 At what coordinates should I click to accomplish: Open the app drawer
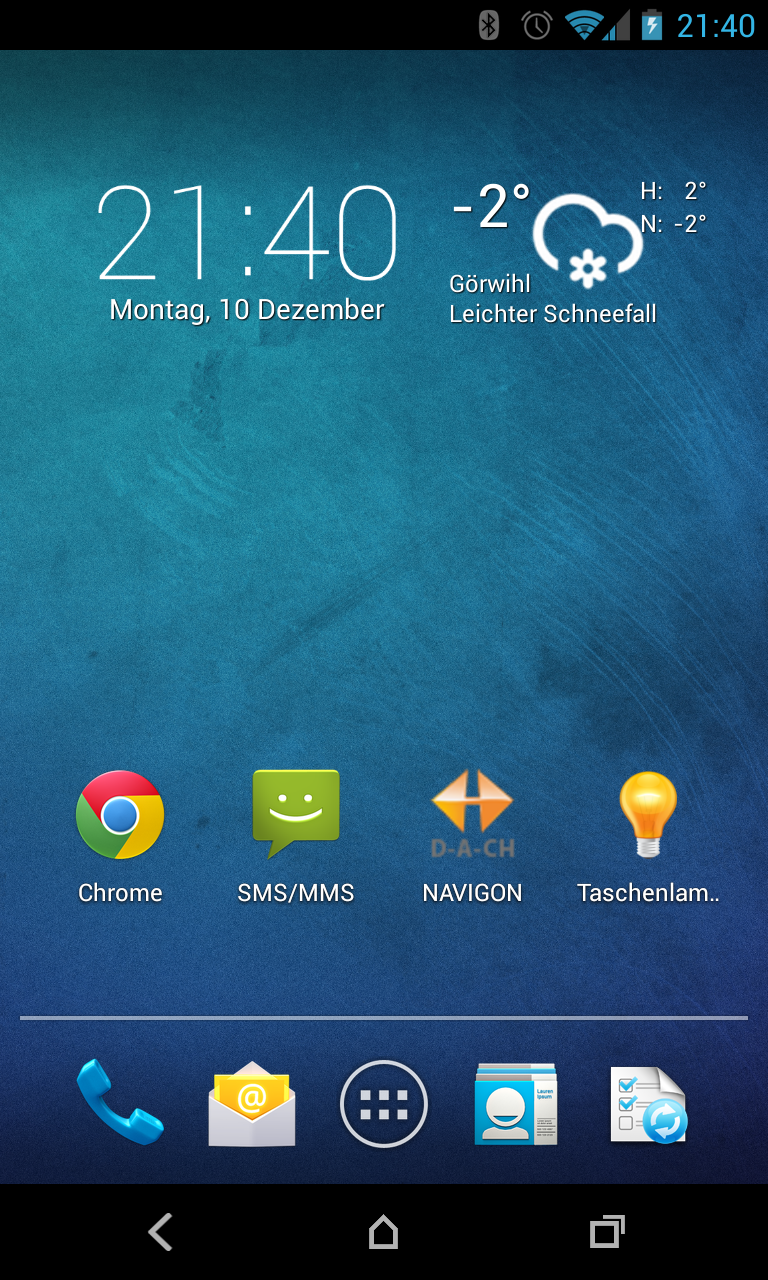pyautogui.click(x=384, y=1103)
